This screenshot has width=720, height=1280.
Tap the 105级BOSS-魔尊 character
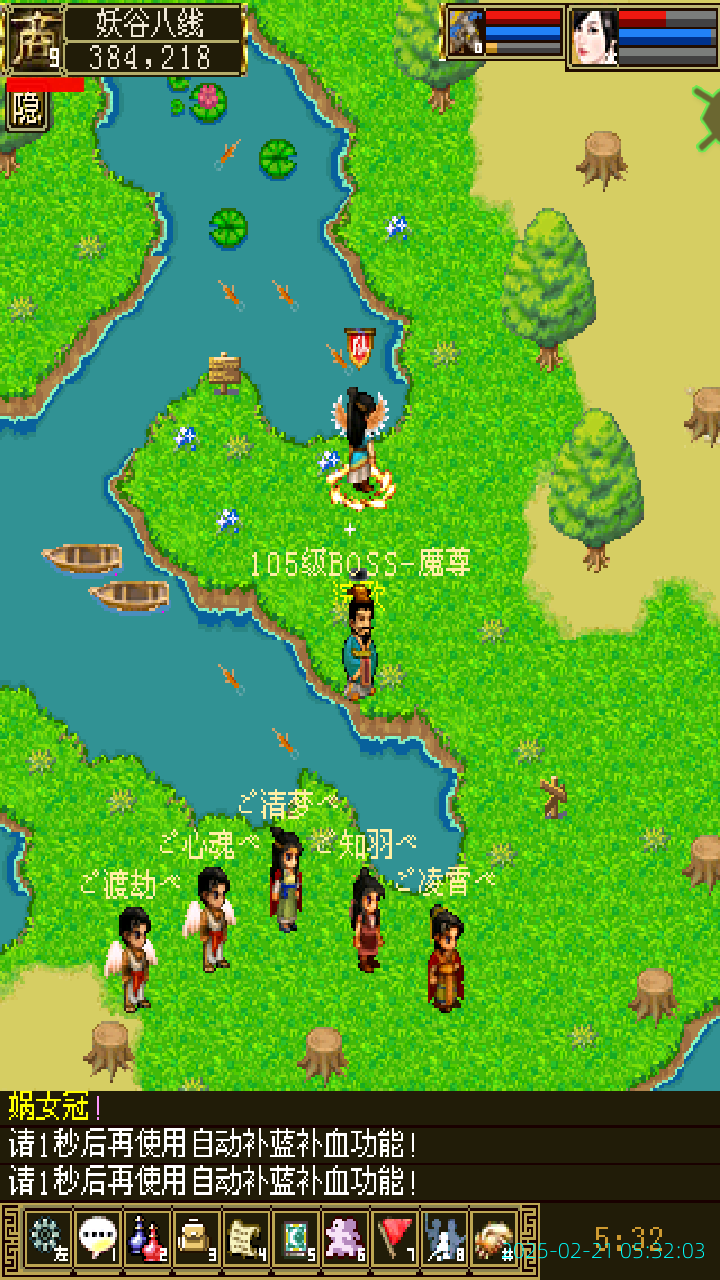360,645
